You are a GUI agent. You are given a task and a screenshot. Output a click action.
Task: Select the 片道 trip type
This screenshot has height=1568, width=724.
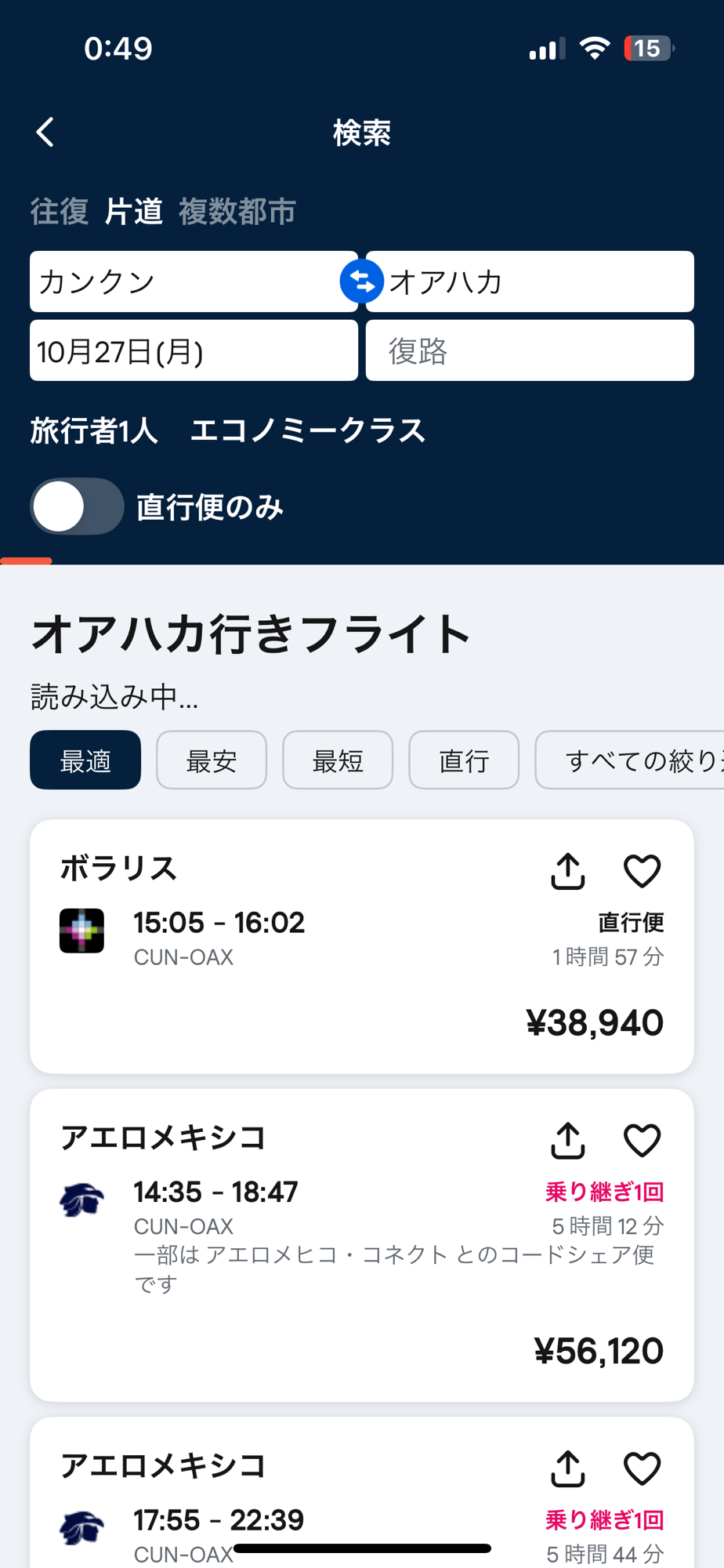click(x=134, y=212)
